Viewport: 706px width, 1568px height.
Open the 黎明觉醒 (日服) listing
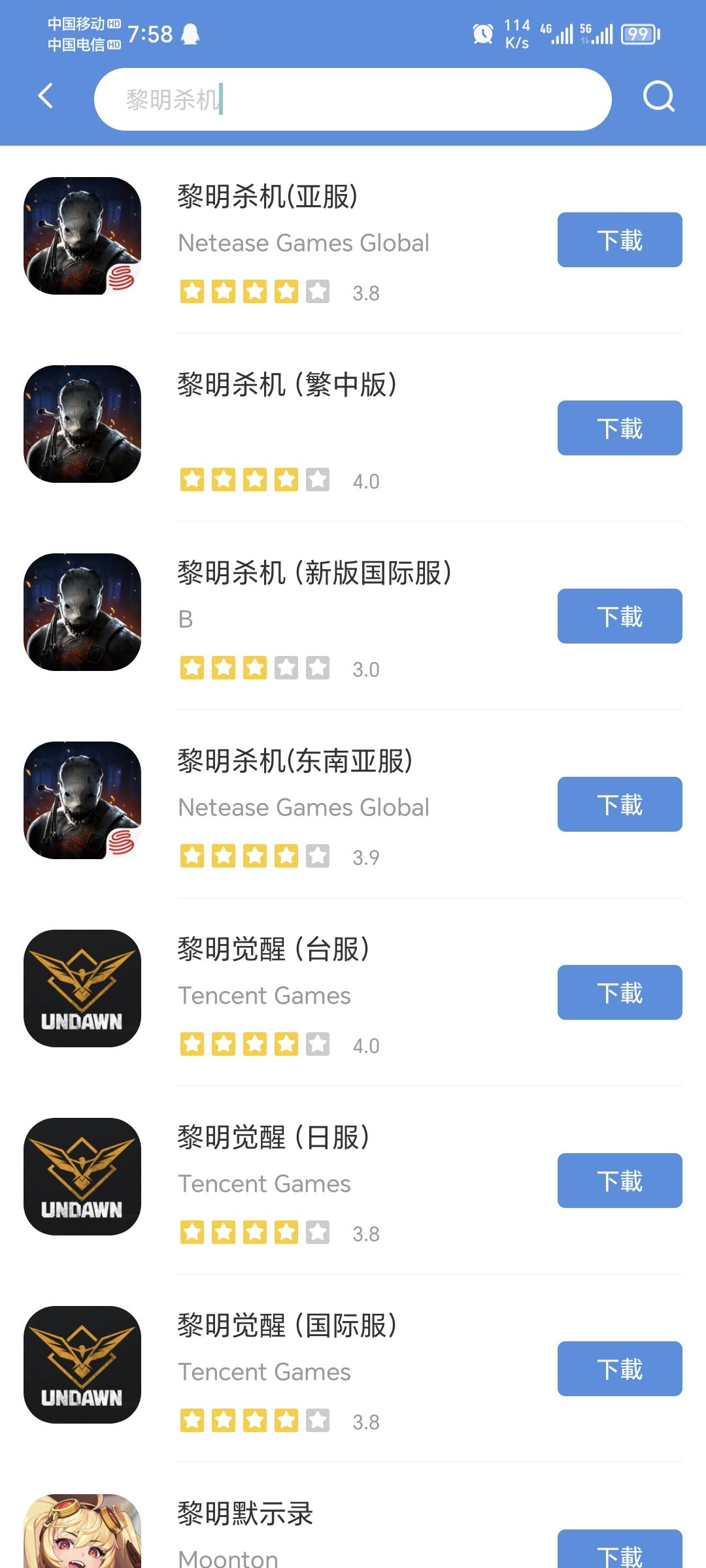click(x=273, y=1138)
